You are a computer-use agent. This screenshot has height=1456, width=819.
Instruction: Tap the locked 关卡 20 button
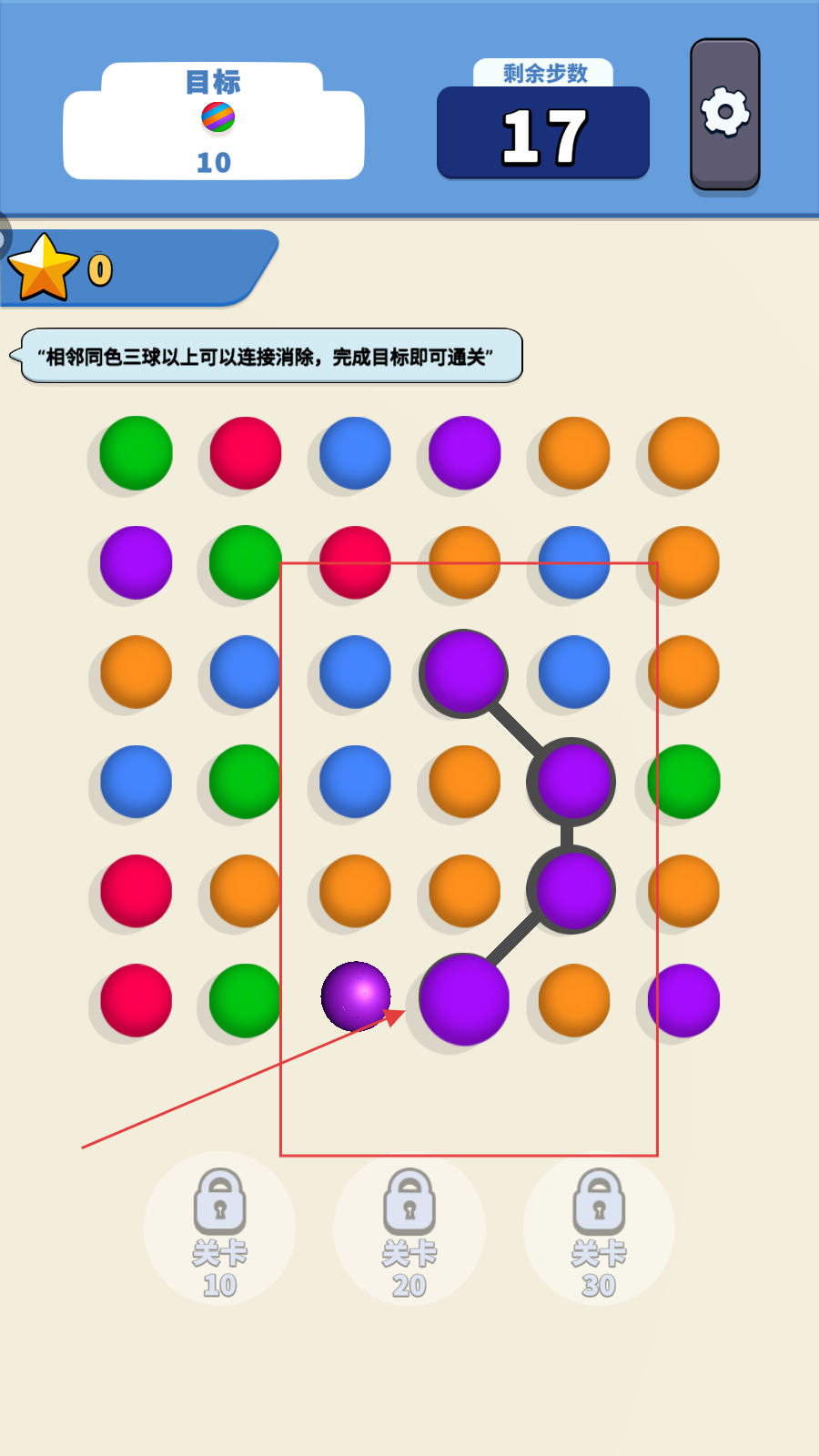[x=409, y=1229]
